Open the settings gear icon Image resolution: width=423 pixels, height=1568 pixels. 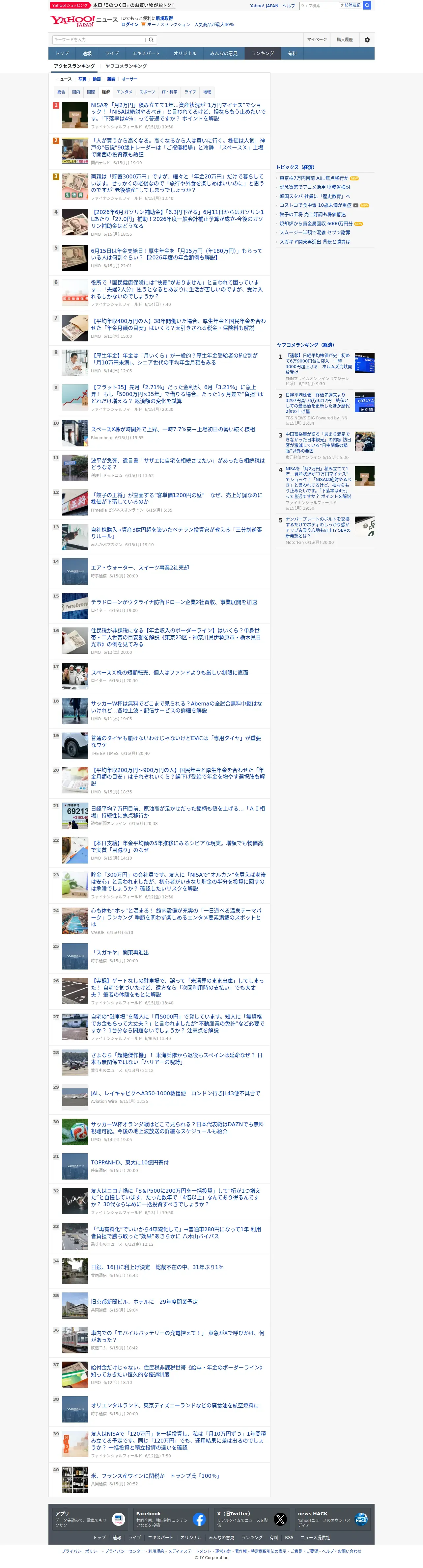pos(367,40)
